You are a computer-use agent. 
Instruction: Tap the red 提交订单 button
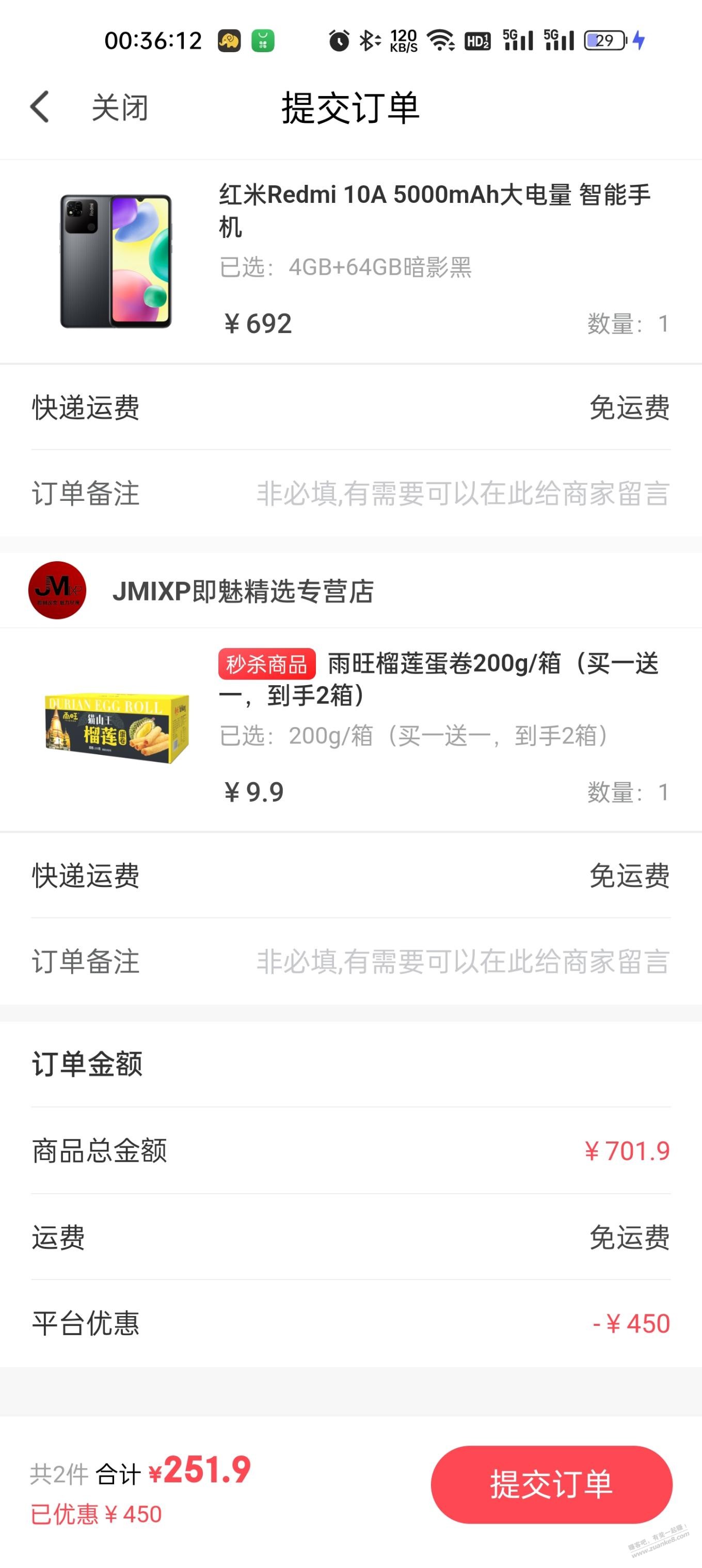click(x=551, y=1484)
